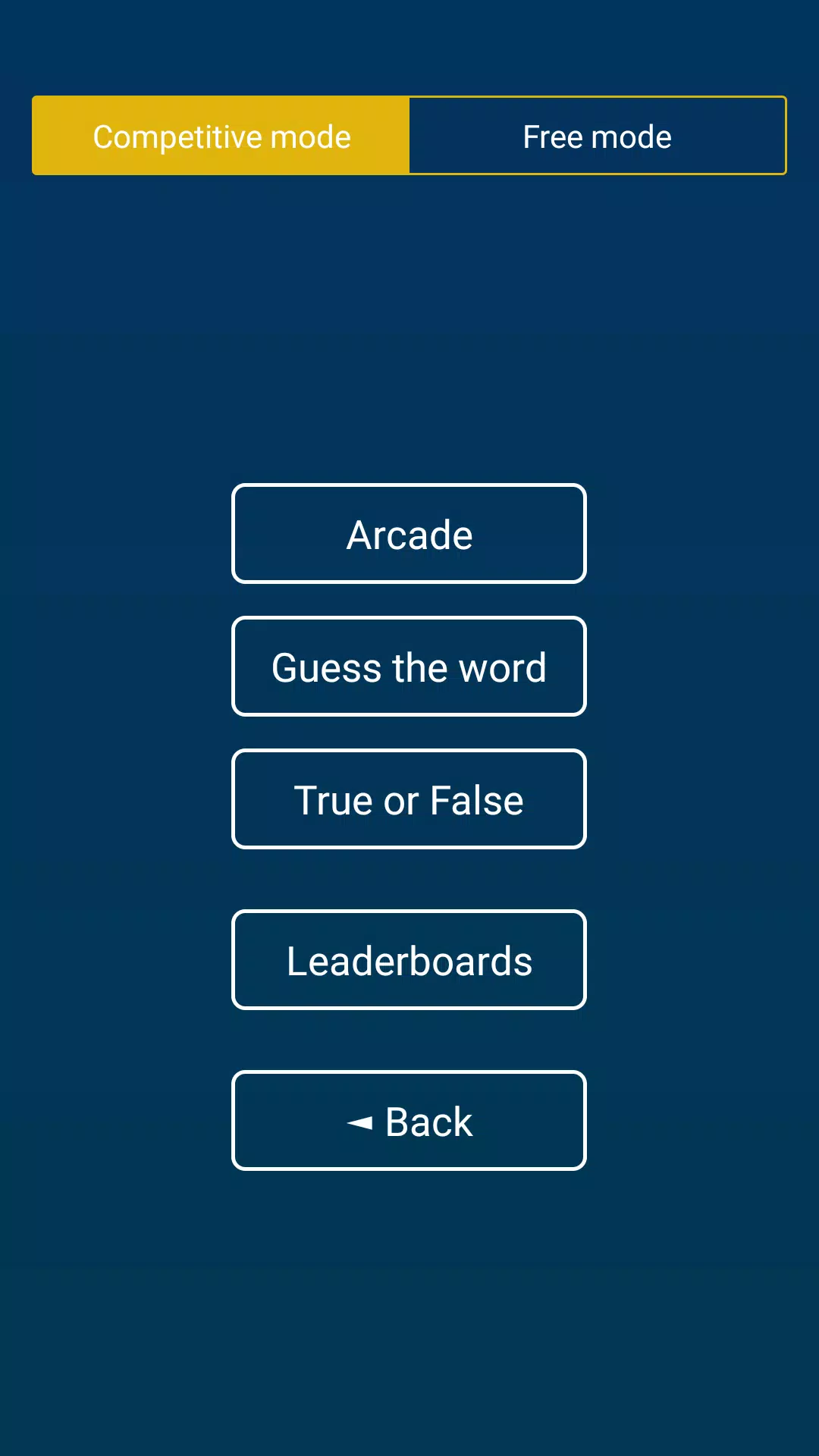
Task: Play Guess the word
Action: point(409,667)
